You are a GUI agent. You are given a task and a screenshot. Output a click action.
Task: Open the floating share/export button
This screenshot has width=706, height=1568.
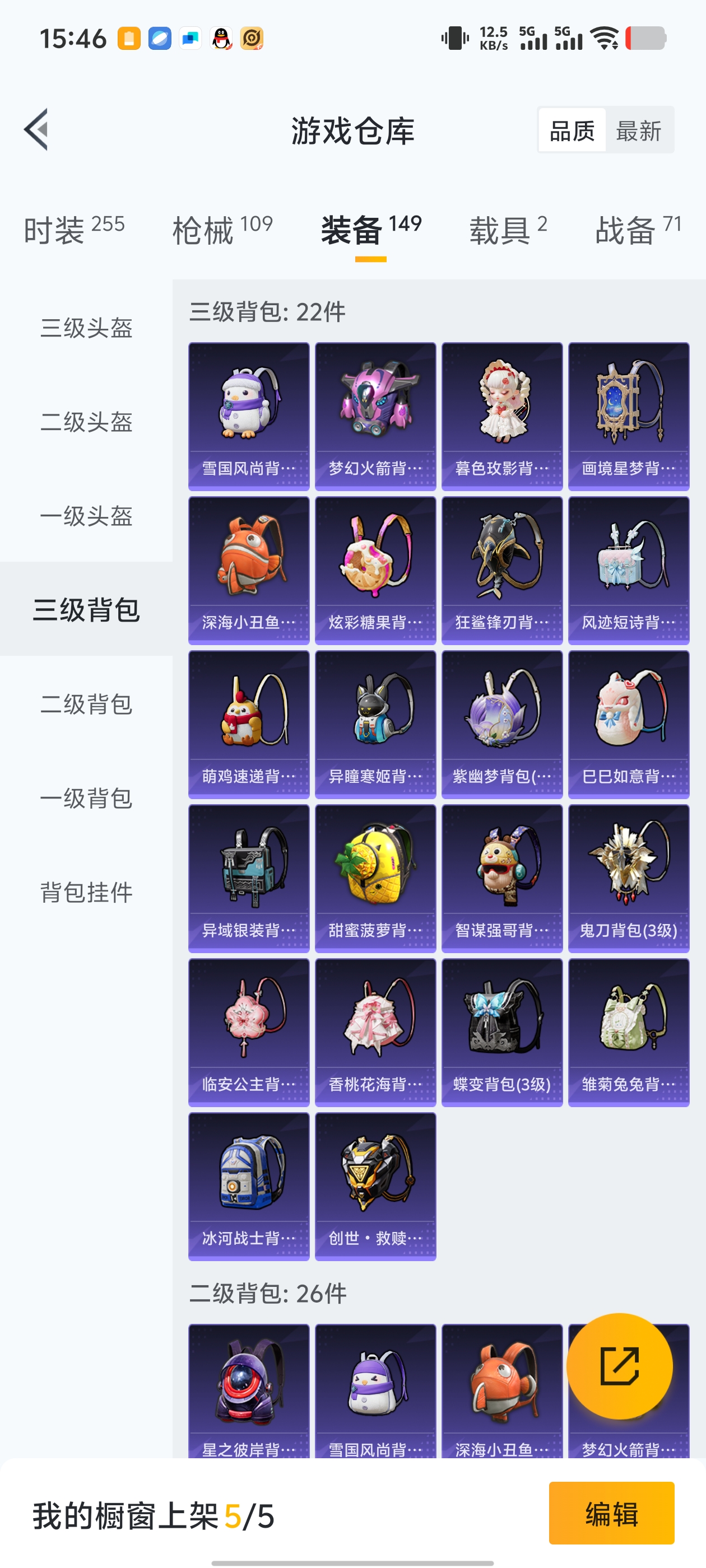620,1366
